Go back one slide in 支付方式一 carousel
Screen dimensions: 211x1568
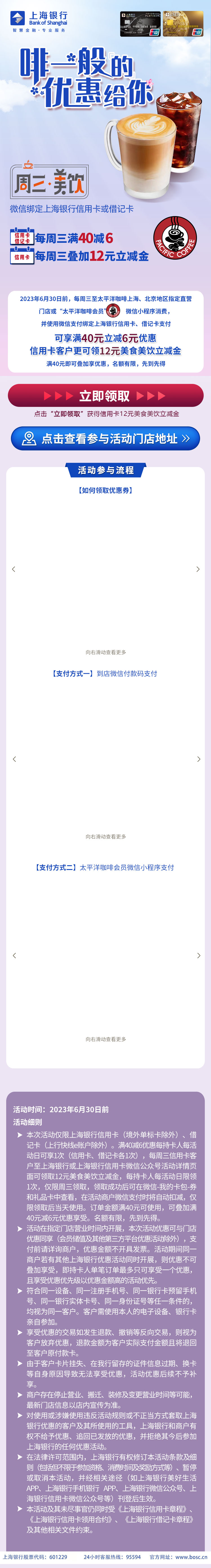14,759
